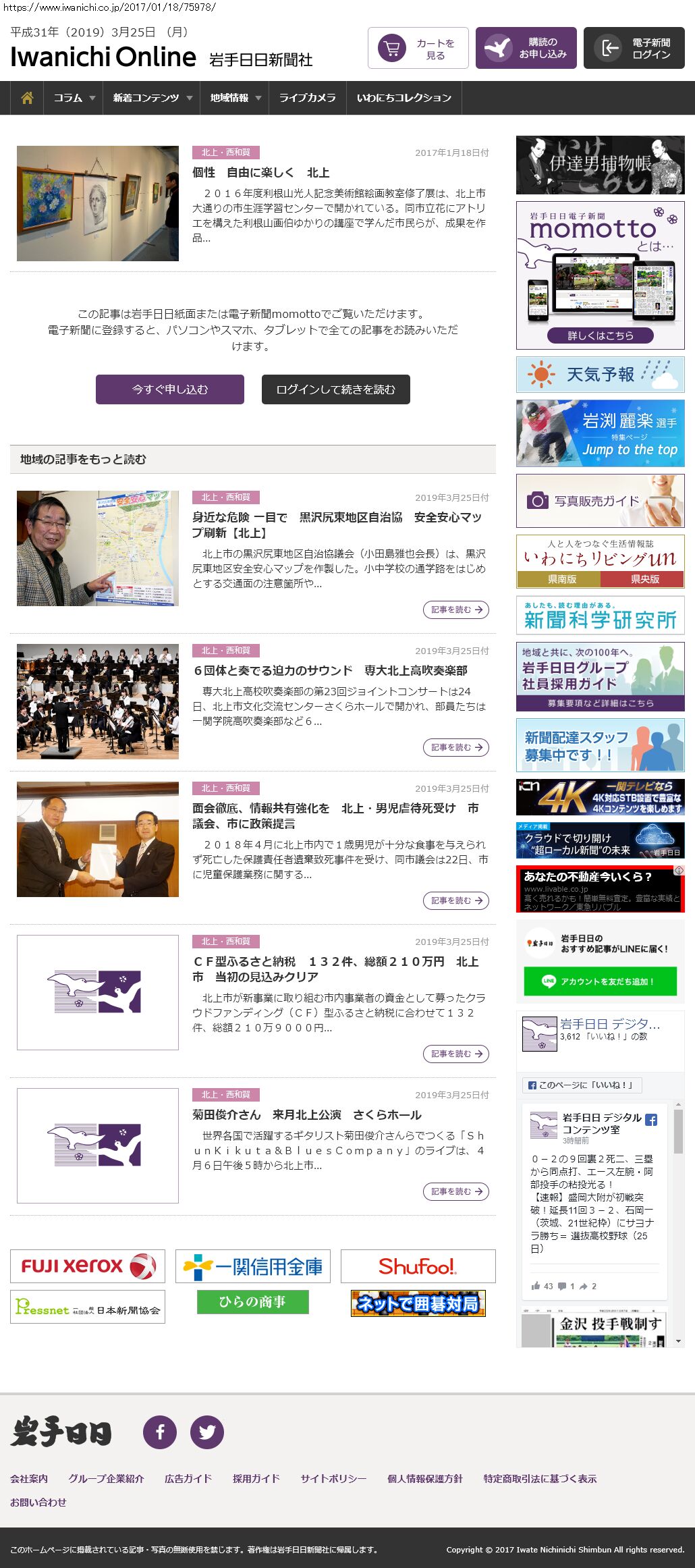Open the 天気予報 weather banner
Viewport: 695px width, 1568px height.
600,375
